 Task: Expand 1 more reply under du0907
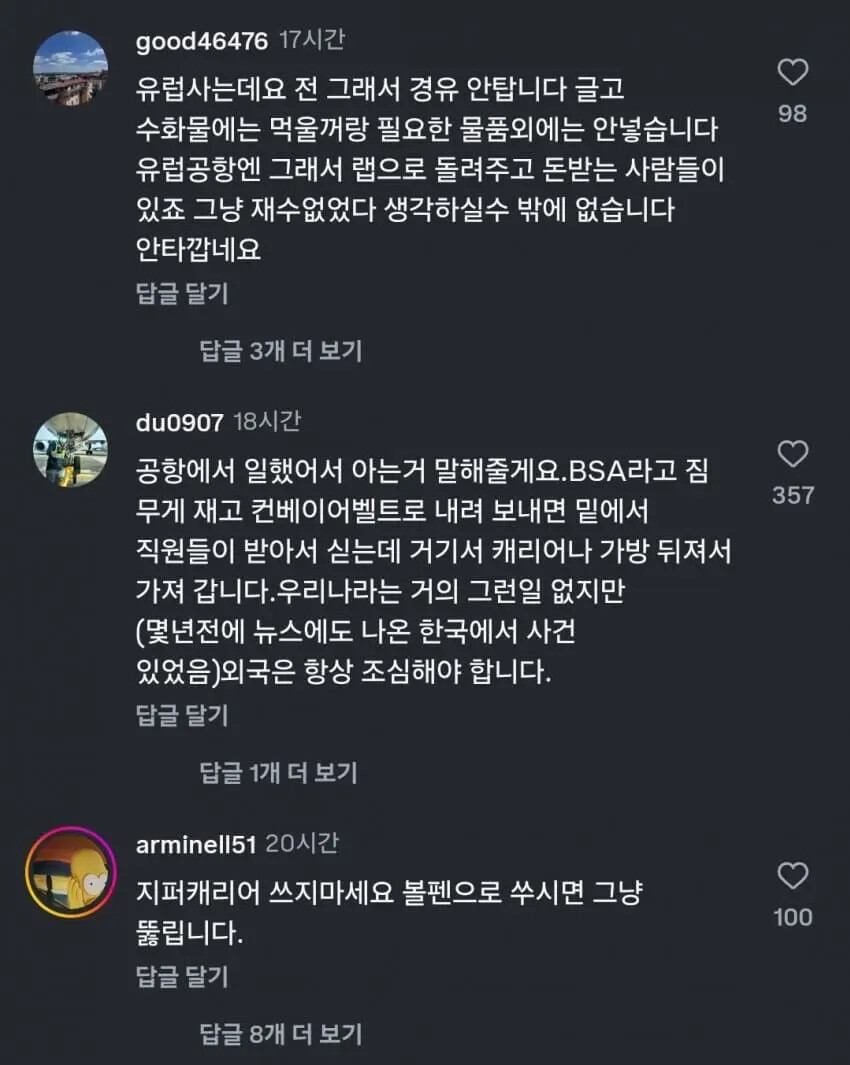(278, 773)
